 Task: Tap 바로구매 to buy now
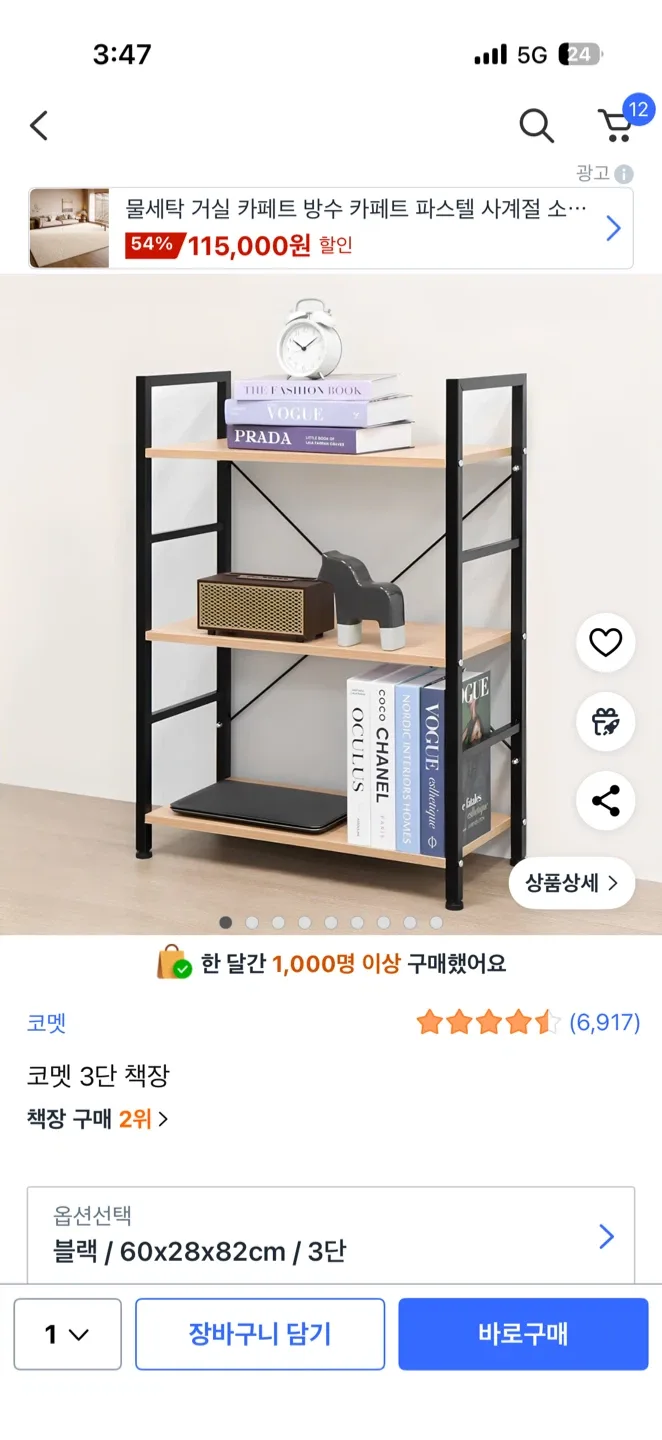click(523, 1334)
